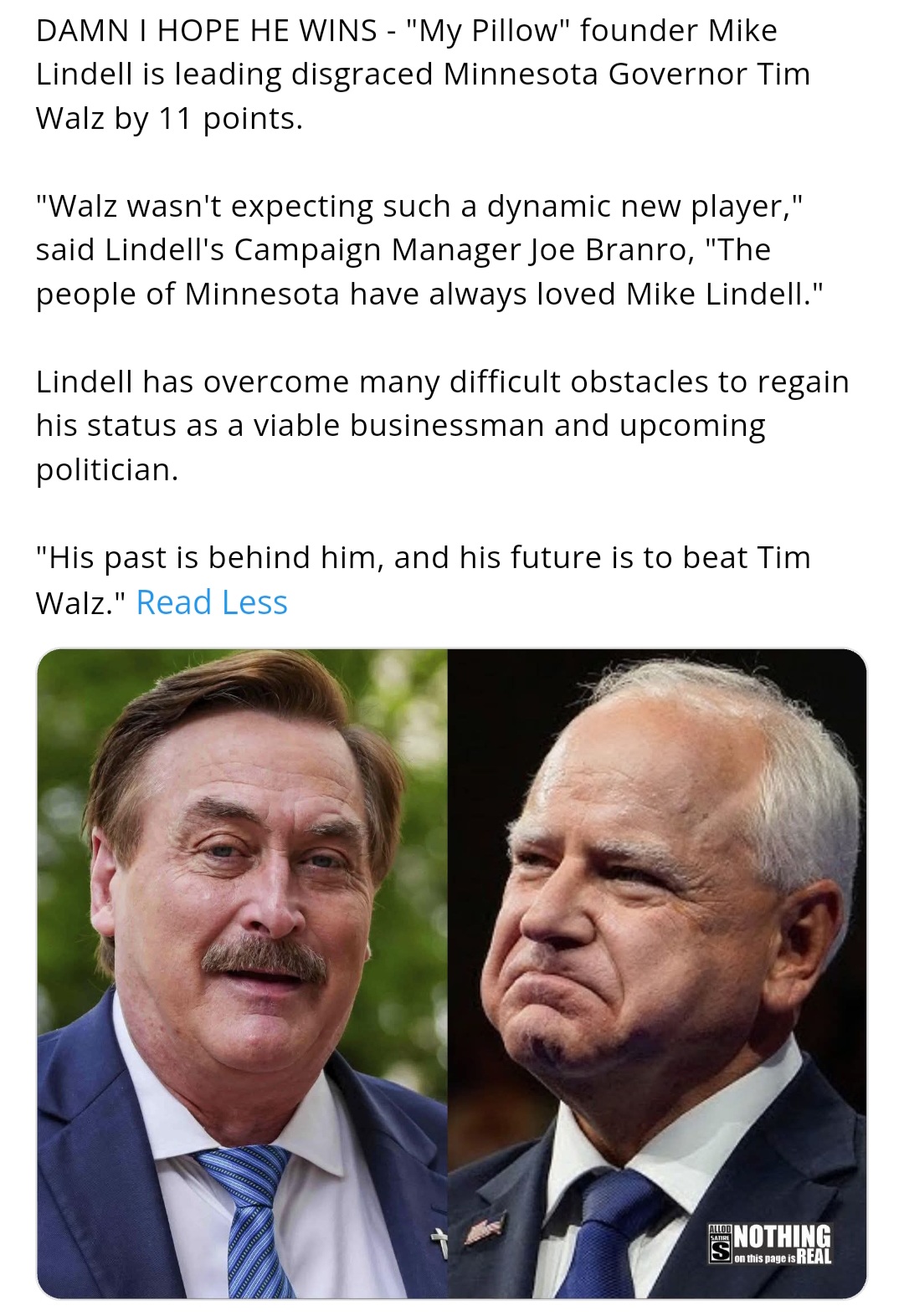Collapse the post with Read Less
The image size is (904, 1316).
pyautogui.click(x=212, y=602)
